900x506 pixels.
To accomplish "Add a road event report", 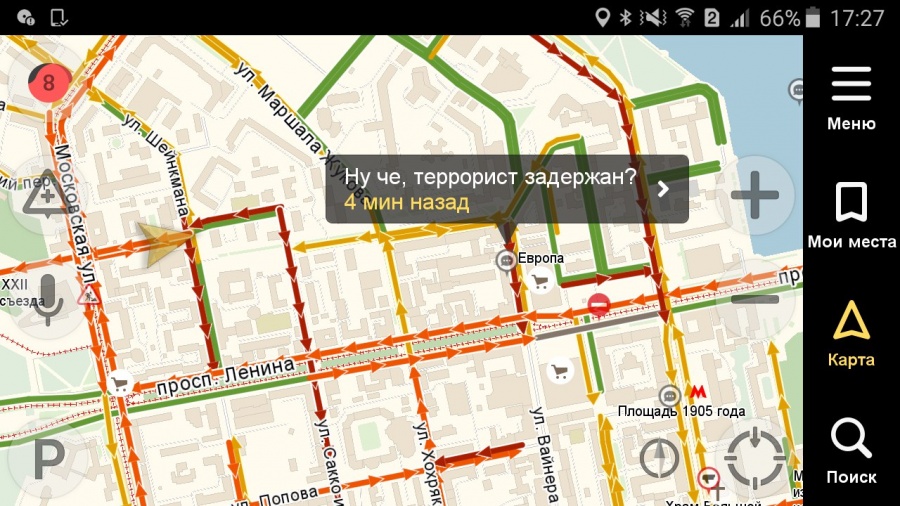I will point(46,195).
